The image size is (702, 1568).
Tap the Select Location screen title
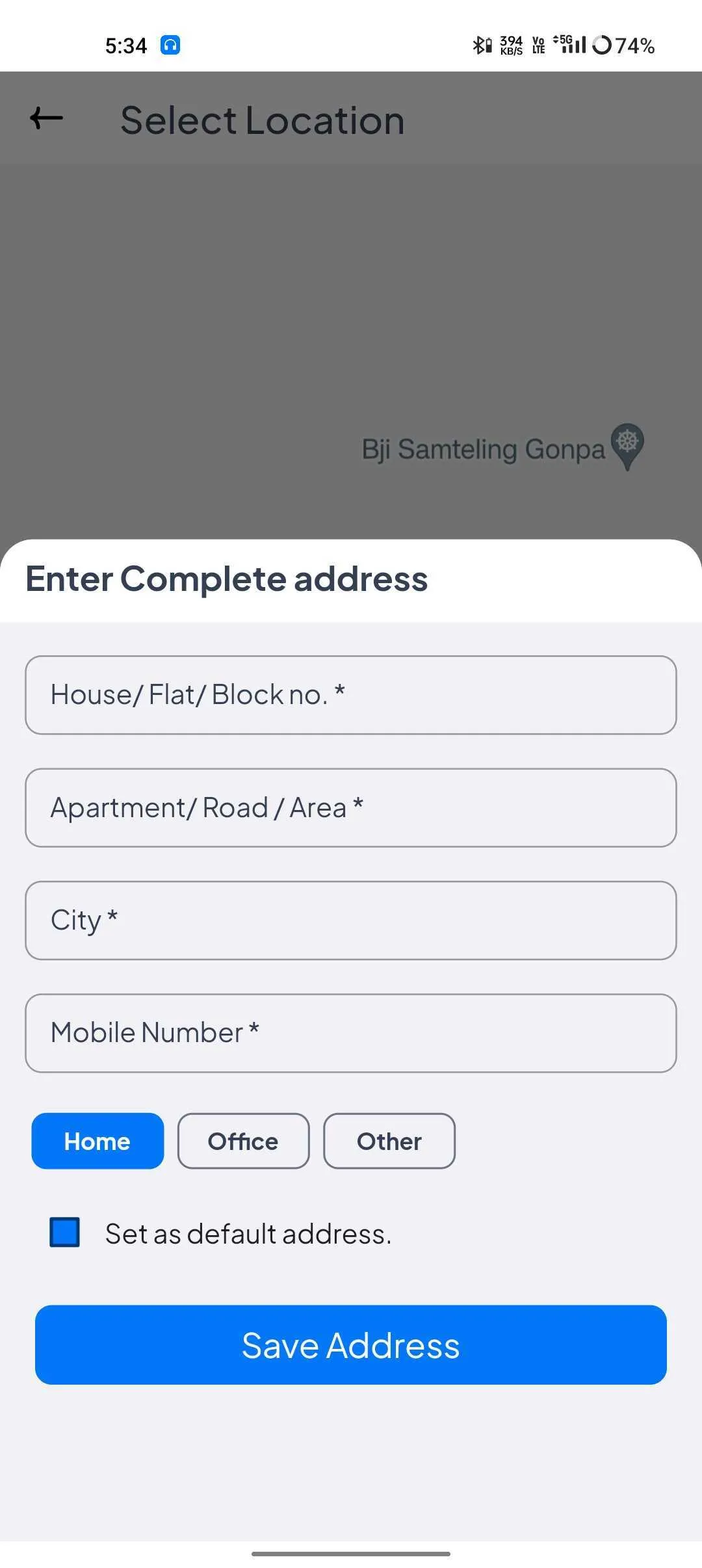(x=263, y=119)
